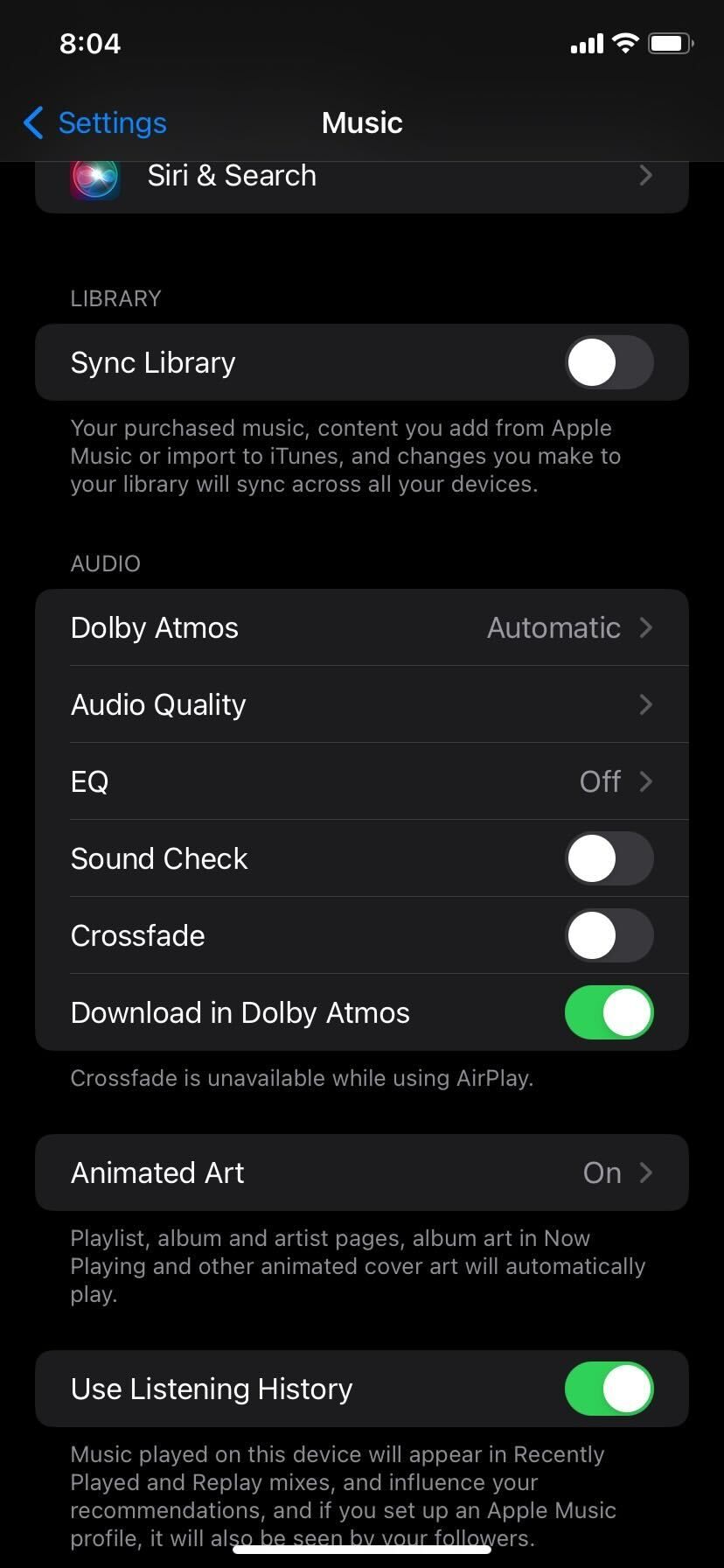This screenshot has width=724, height=1568.
Task: Enable Sync Library
Action: point(609,362)
